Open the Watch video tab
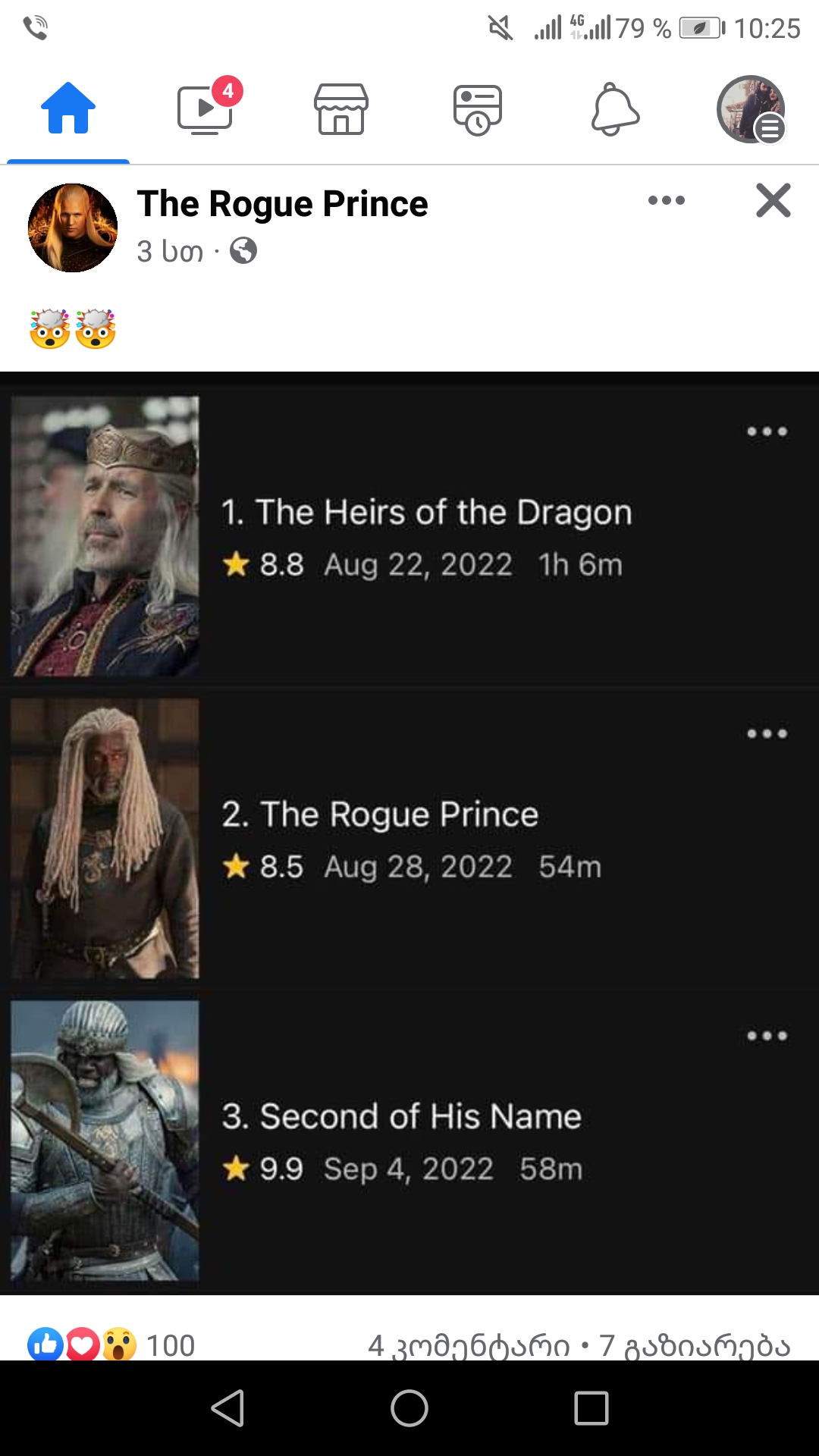This screenshot has width=819, height=1456. (205, 108)
